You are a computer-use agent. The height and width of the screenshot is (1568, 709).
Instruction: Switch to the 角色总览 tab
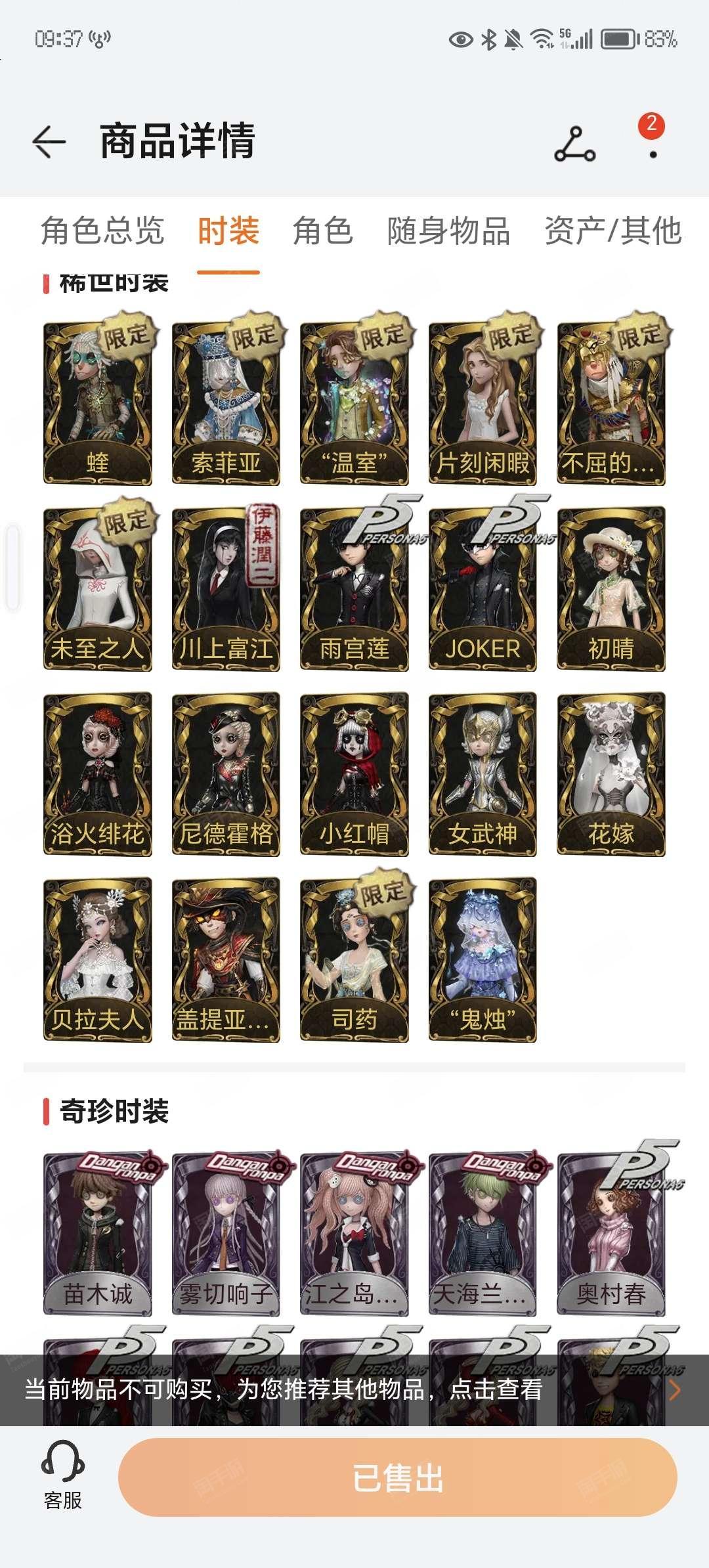point(102,231)
